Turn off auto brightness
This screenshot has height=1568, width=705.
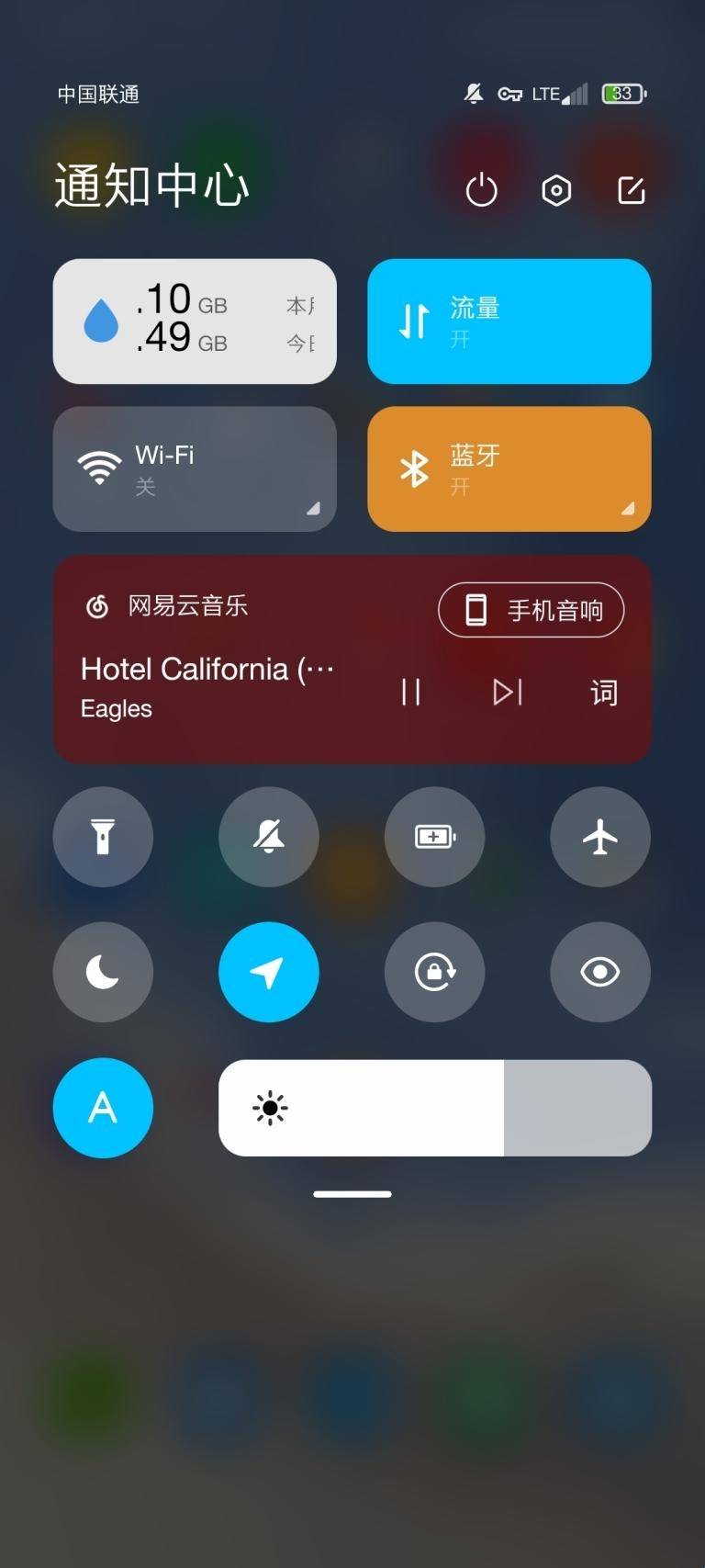(x=103, y=1108)
